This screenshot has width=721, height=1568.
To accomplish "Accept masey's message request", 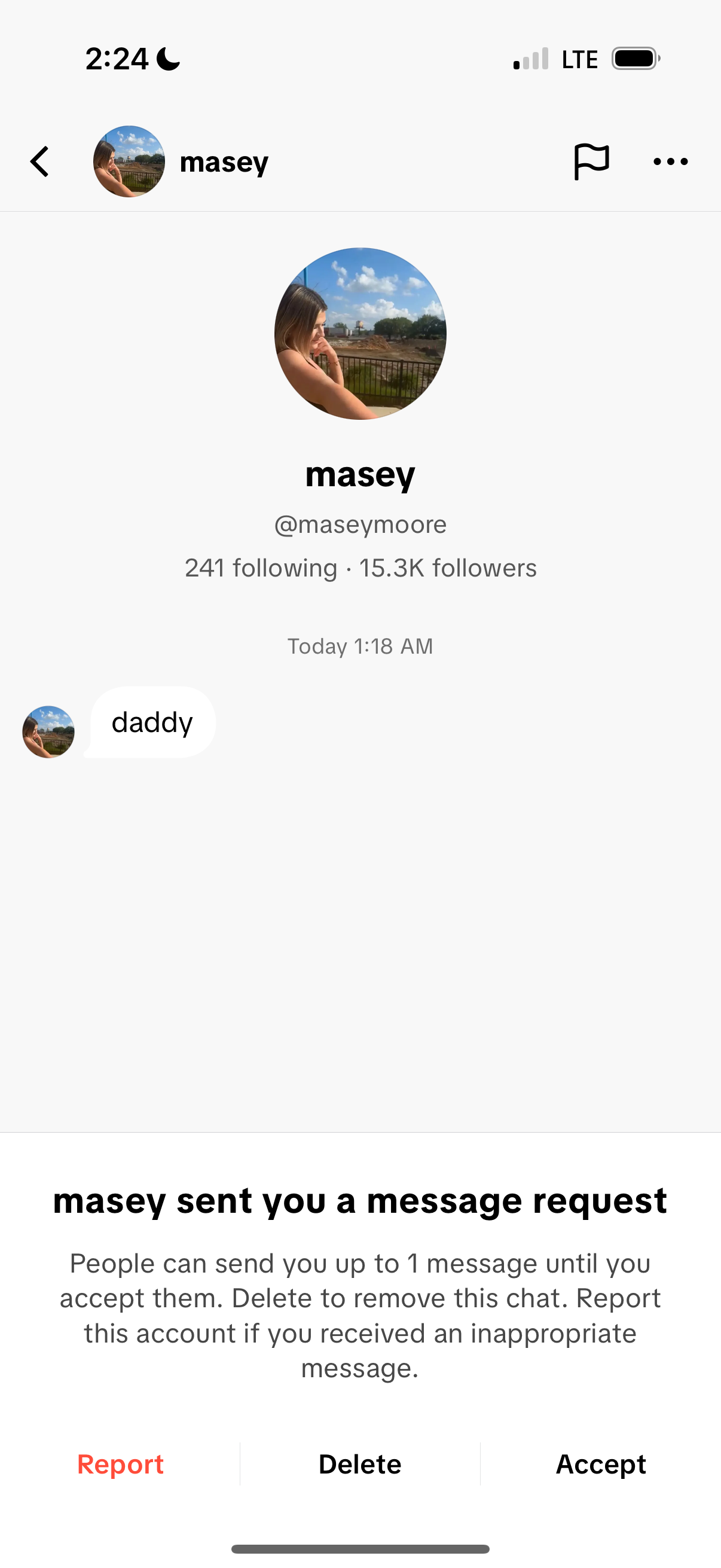I will (600, 1464).
